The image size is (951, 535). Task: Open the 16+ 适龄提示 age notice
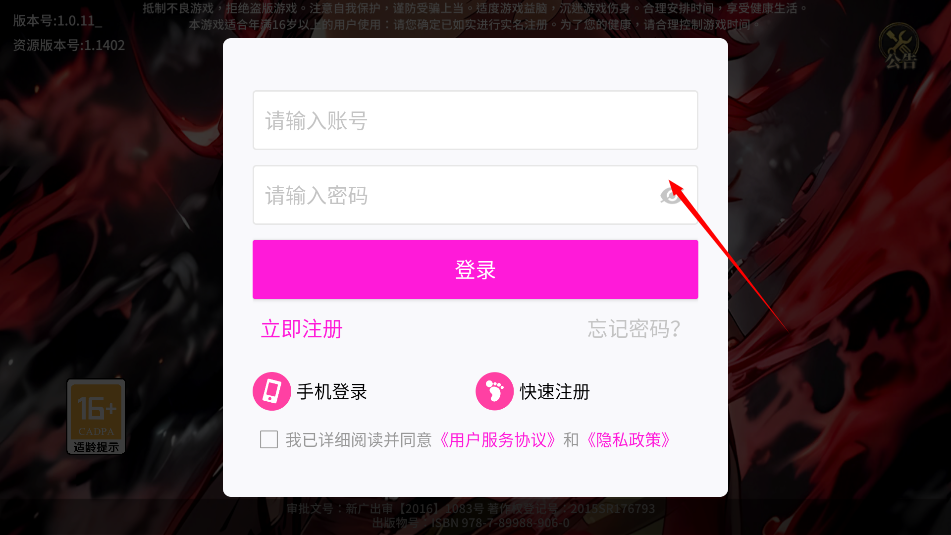click(96, 417)
